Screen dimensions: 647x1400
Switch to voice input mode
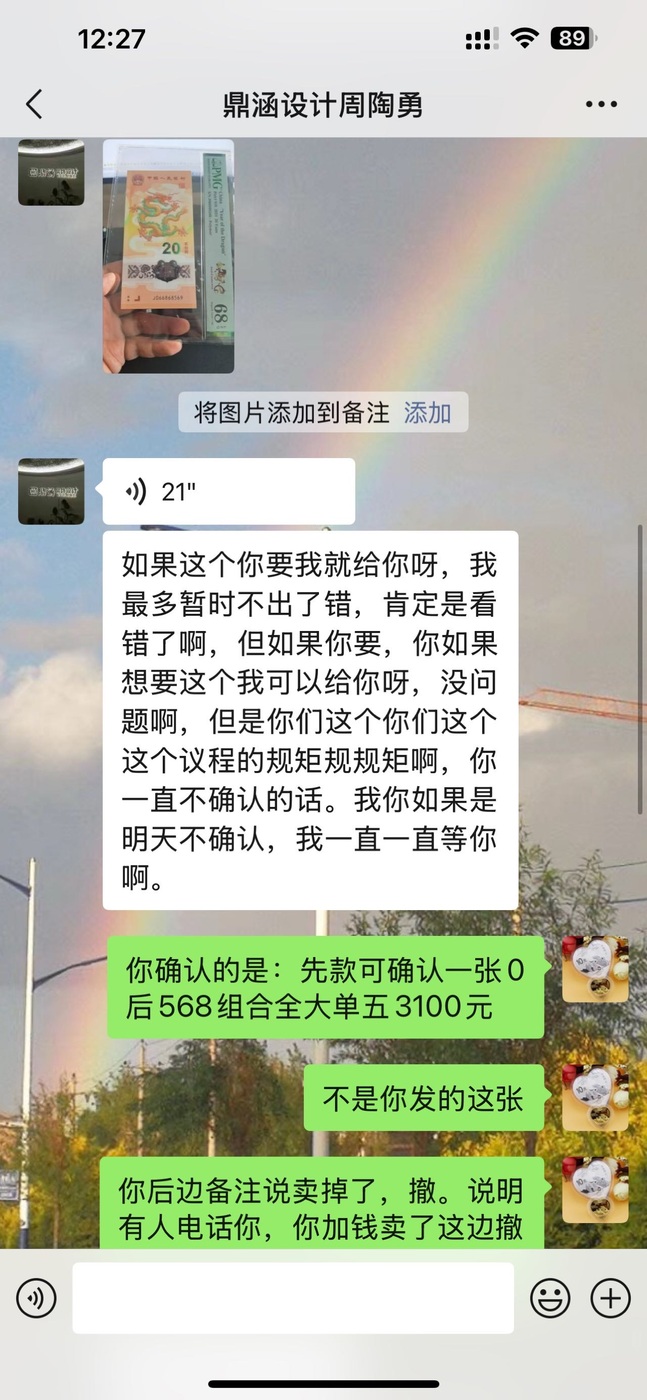point(36,1298)
